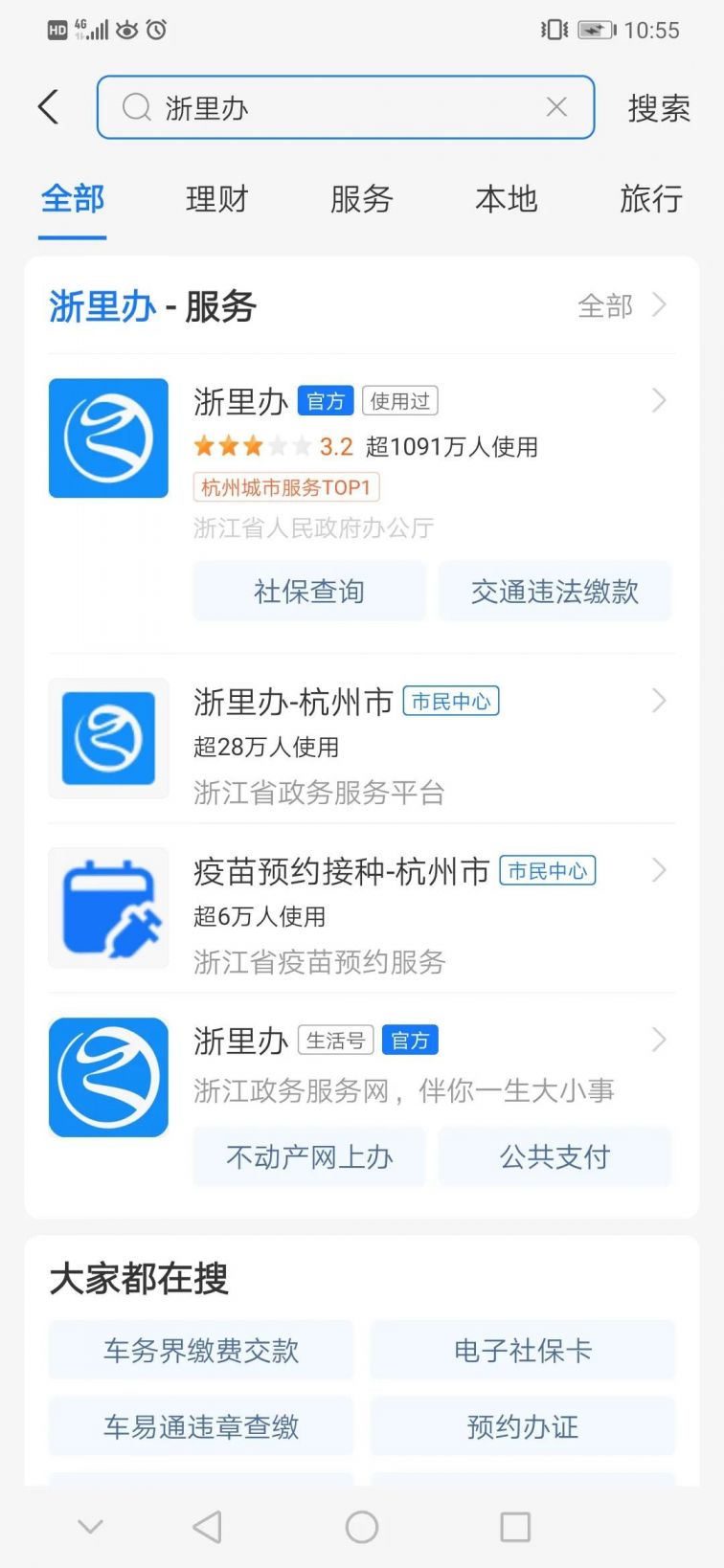Viewport: 724px width, 1568px height.
Task: Open the 浙里办 生活号 result
Action: [x=362, y=1063]
